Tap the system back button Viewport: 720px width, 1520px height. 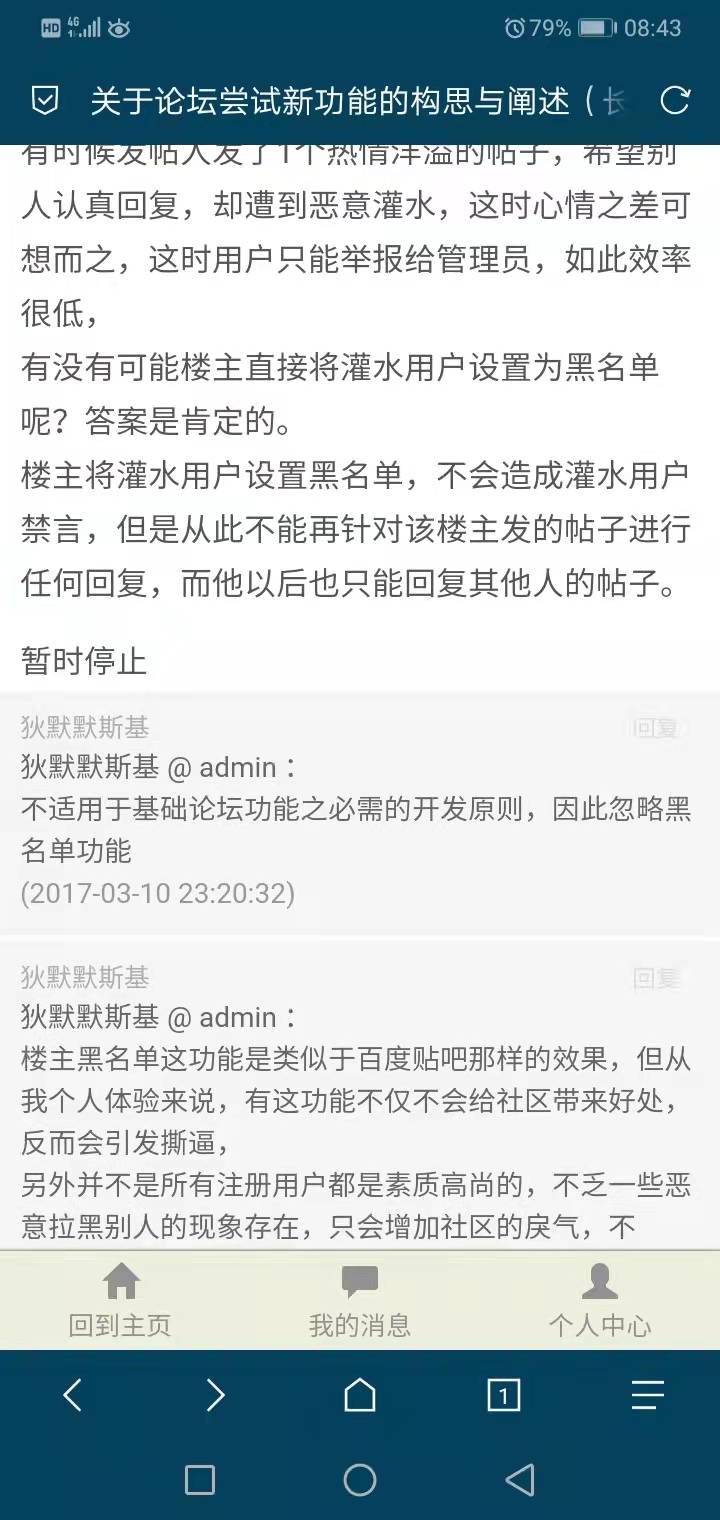tap(520, 1480)
